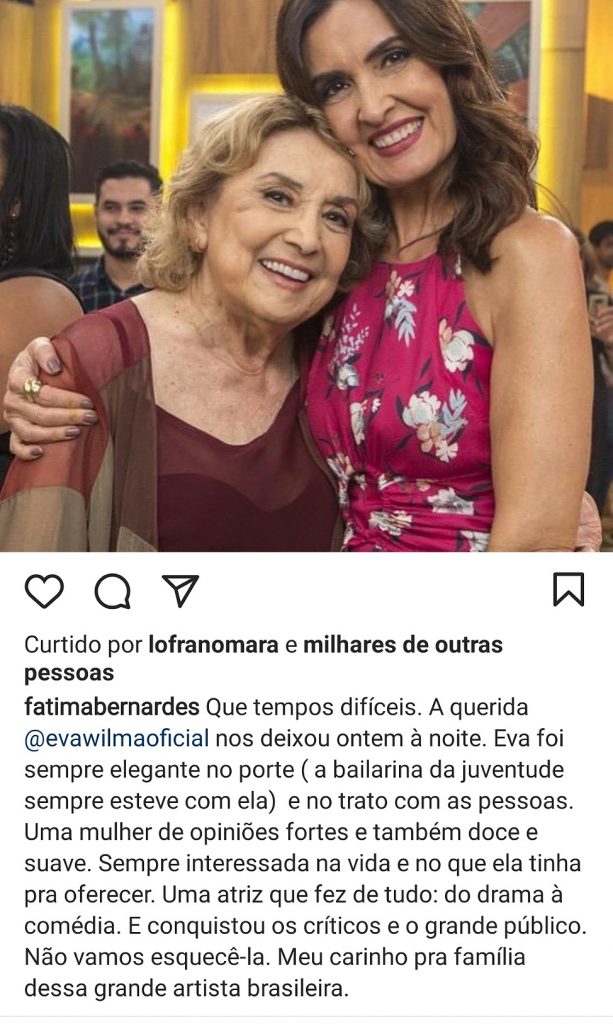
Task: Open the comments bubble icon
Action: 112,591
